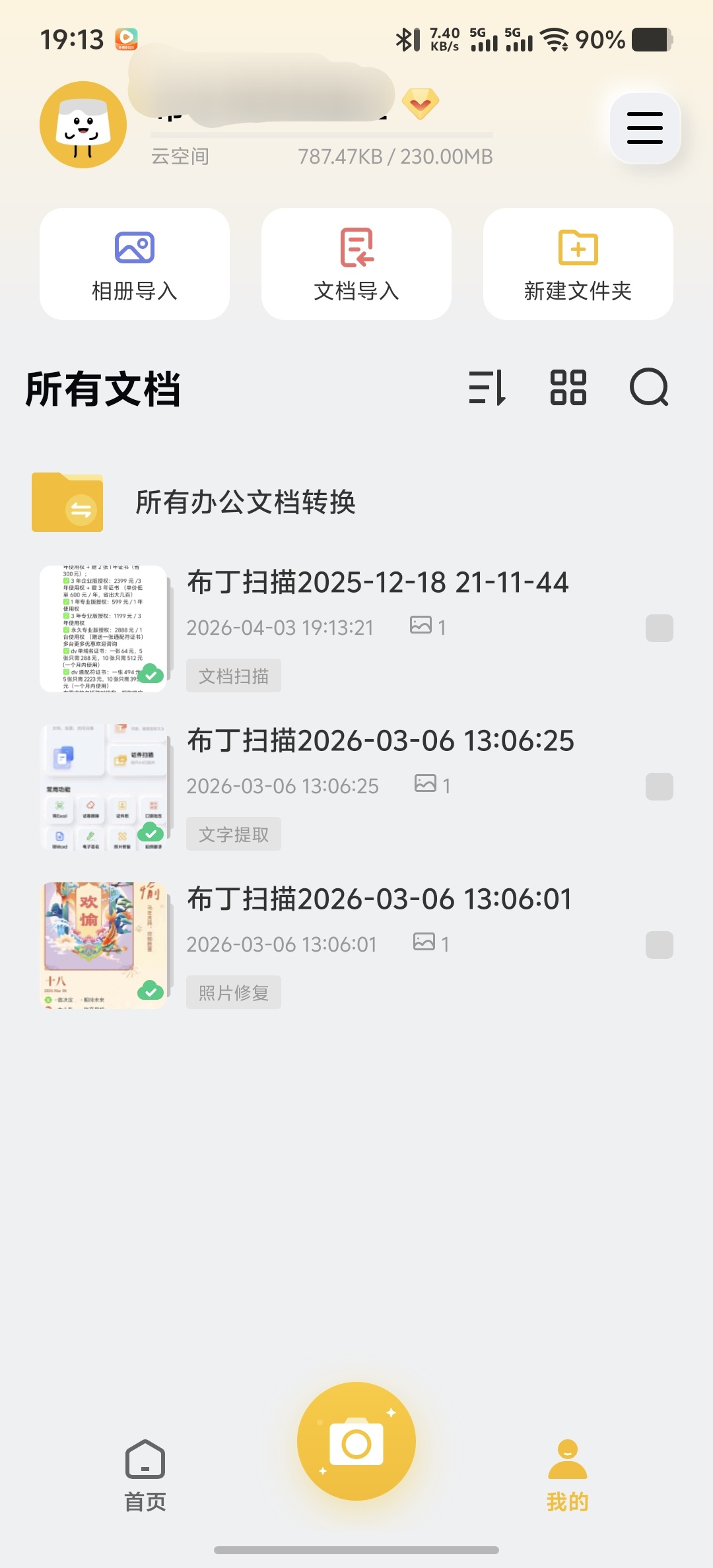Open the 所有办公文档转换 folder
713x1568 pixels.
coord(246,502)
